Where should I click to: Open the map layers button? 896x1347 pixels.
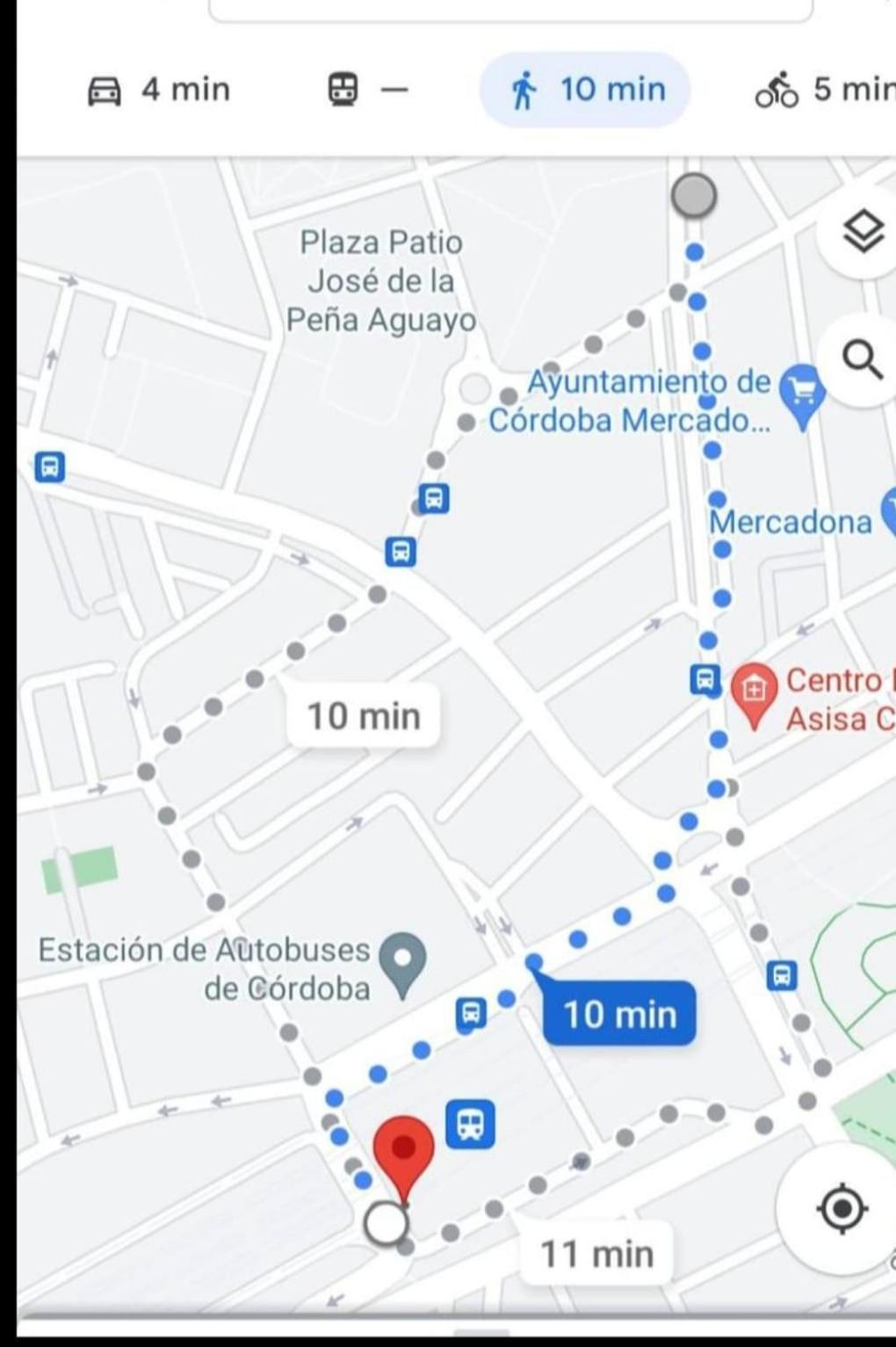[863, 232]
